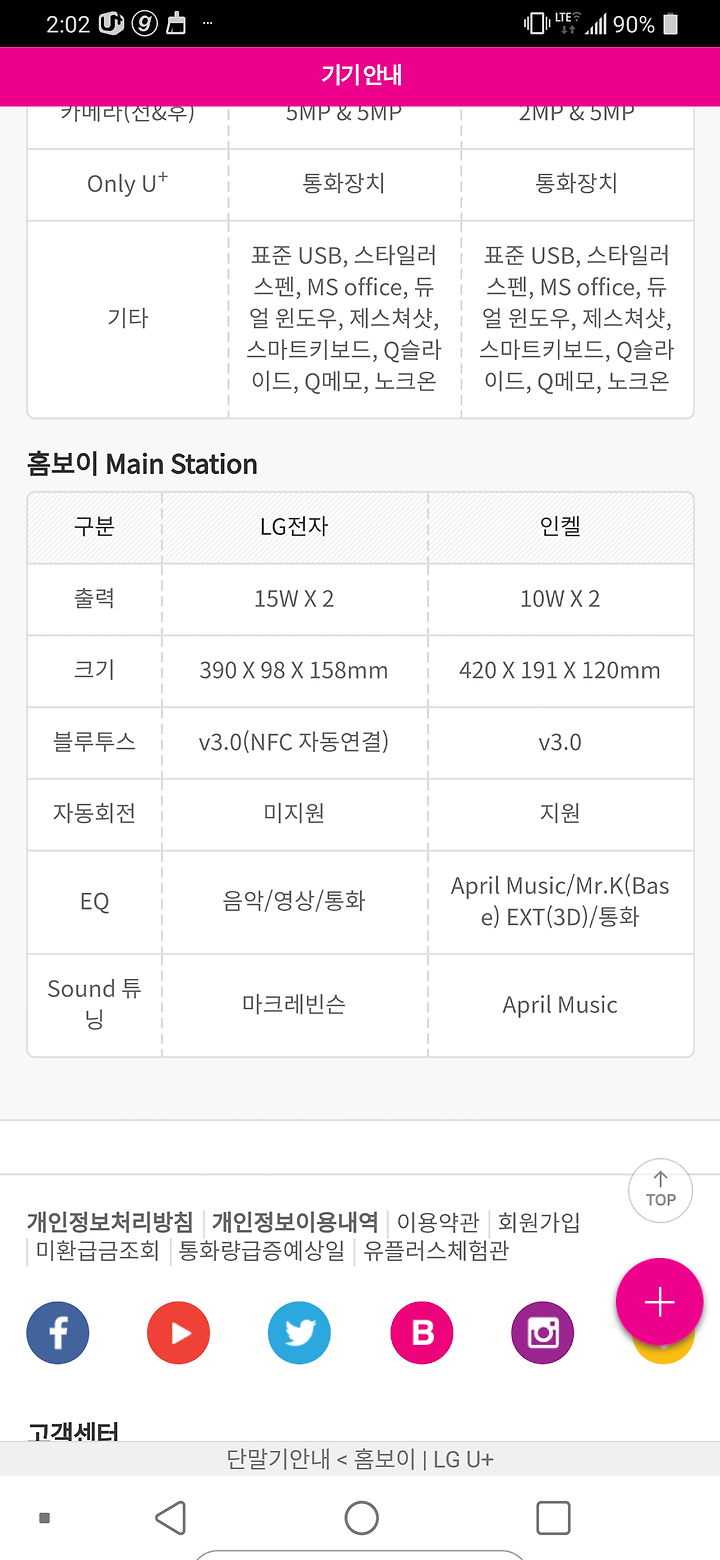This screenshot has width=720, height=1560.
Task: Go to the home screen
Action: 361,1517
